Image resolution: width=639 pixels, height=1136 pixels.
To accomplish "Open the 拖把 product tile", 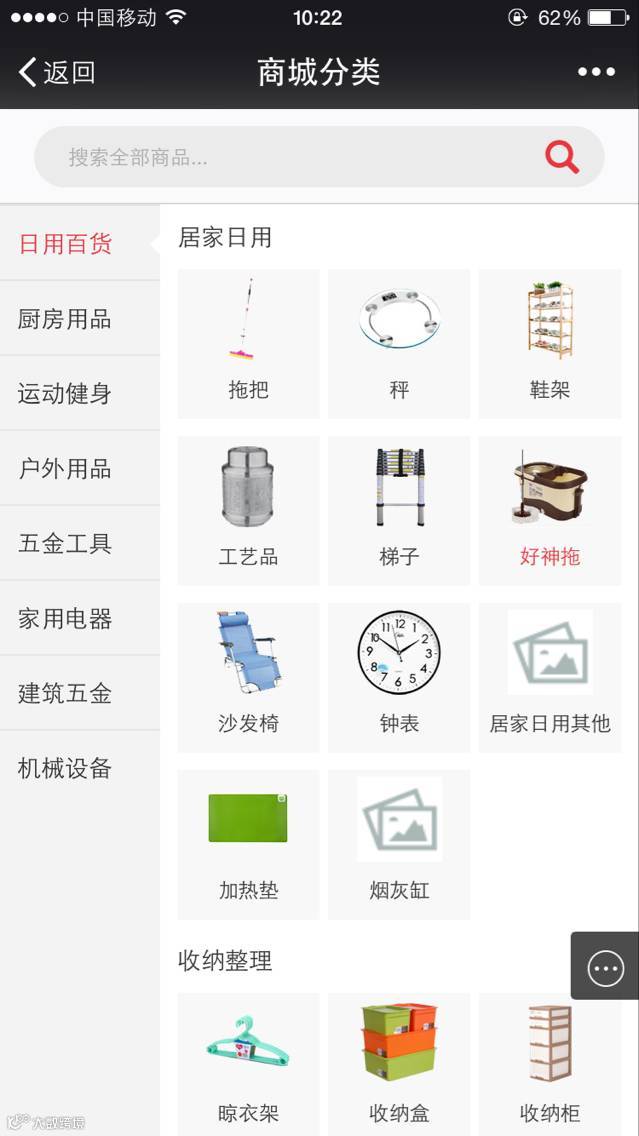I will click(248, 343).
